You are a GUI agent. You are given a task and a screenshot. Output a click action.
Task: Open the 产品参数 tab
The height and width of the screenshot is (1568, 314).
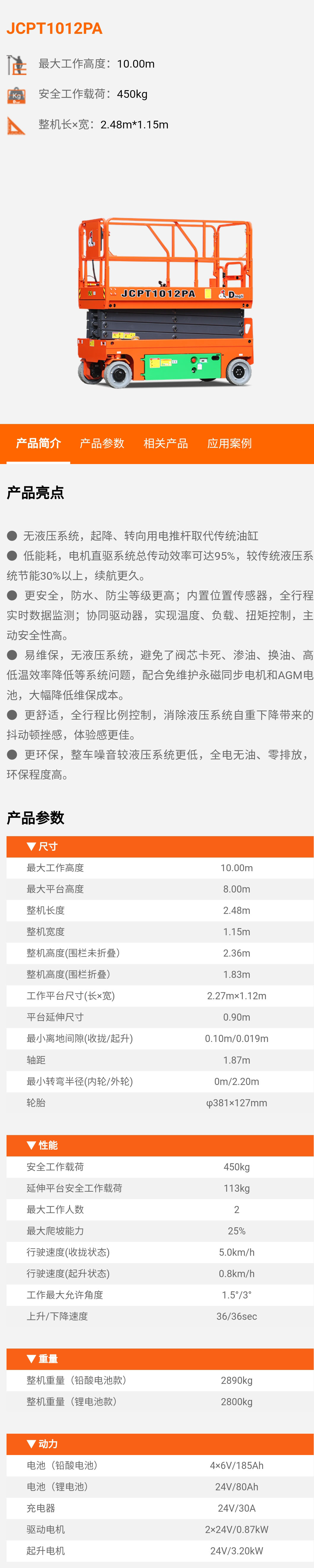[x=102, y=443]
